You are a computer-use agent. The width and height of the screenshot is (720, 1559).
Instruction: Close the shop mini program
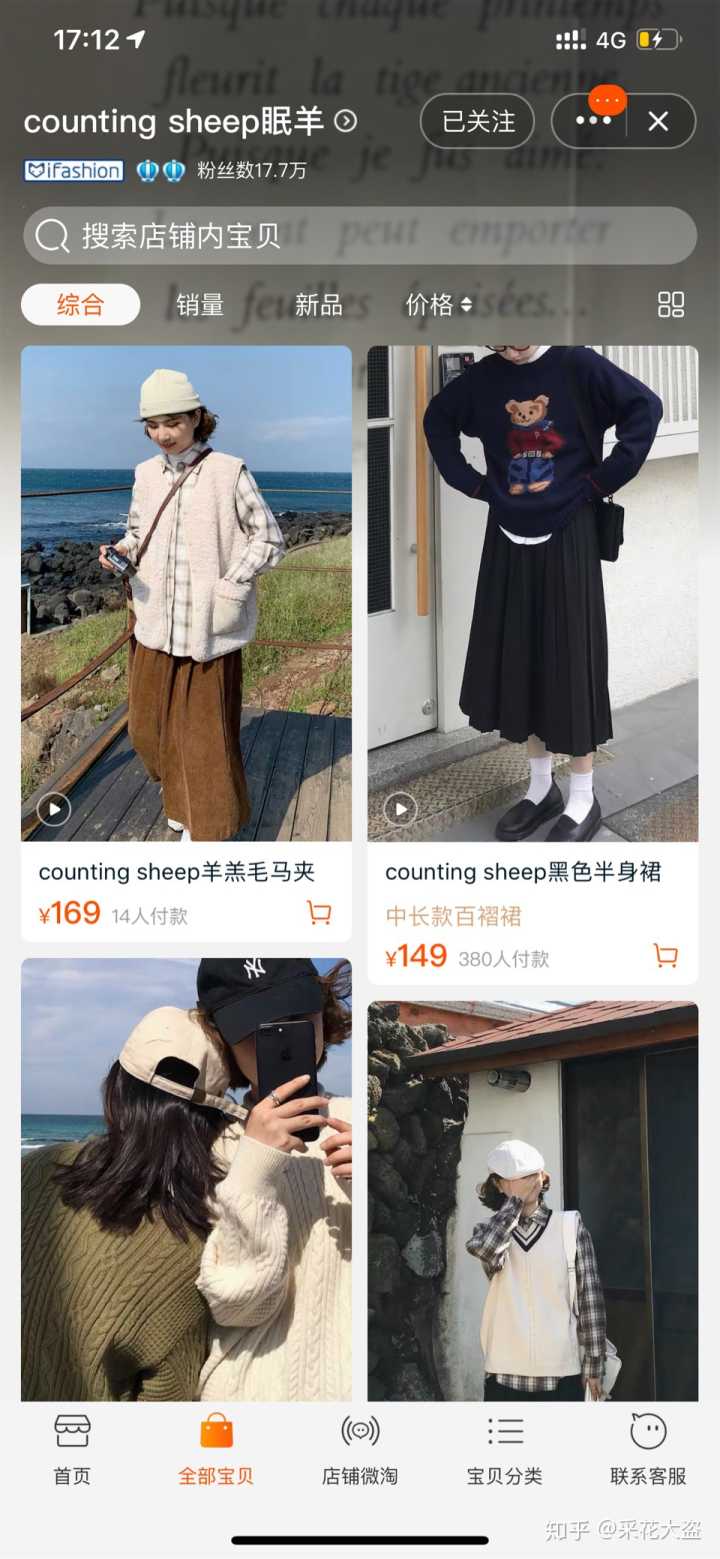[658, 122]
